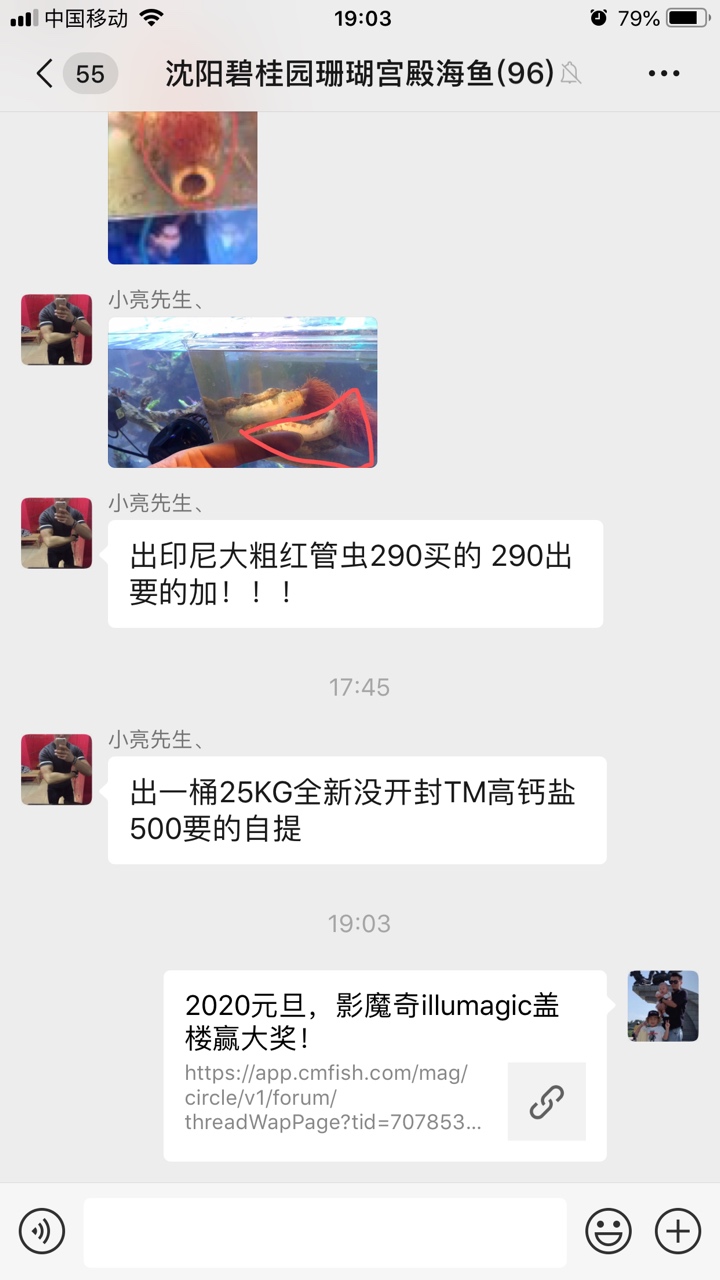Tap 小亮先生's avatar beside the 红管虫 message
Viewport: 720px width, 1280px height.
pos(56,534)
